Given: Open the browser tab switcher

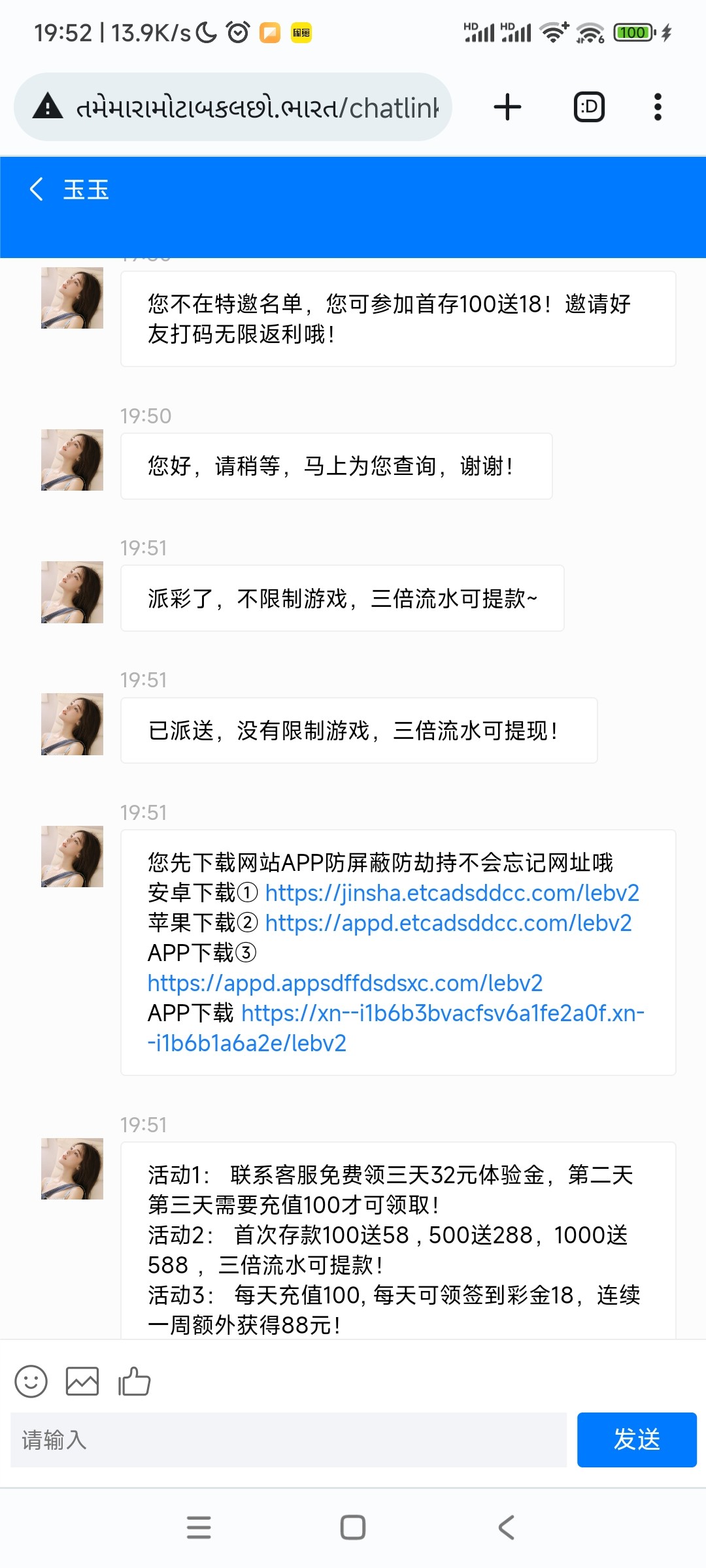Looking at the screenshot, I should (589, 107).
